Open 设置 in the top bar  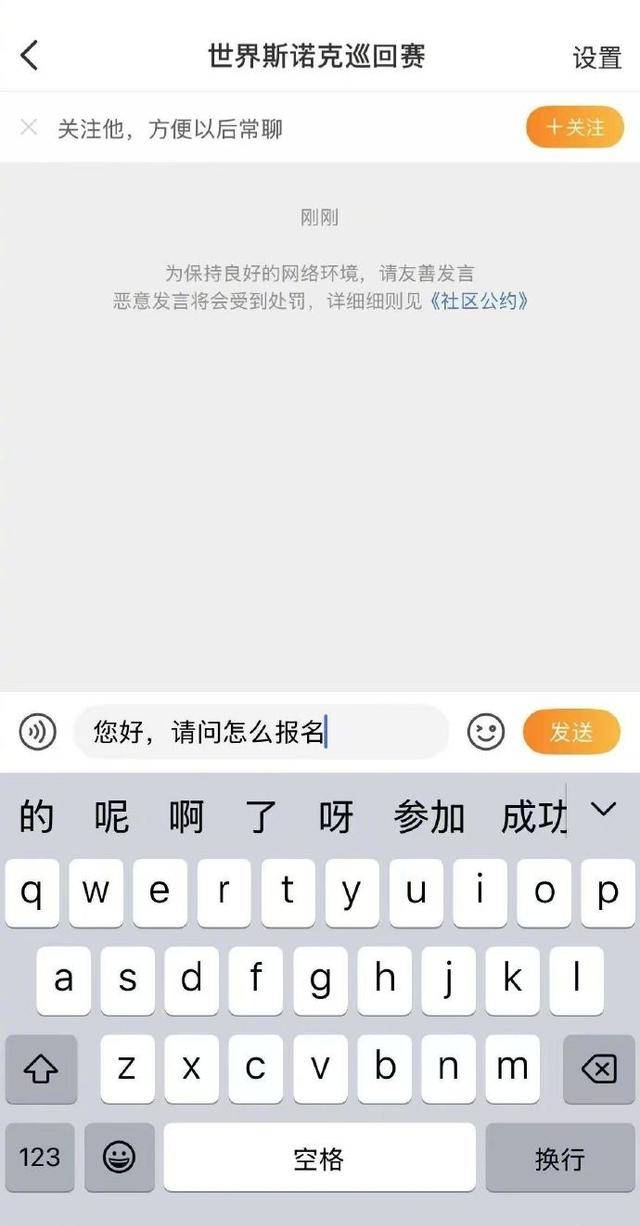[x=597, y=58]
